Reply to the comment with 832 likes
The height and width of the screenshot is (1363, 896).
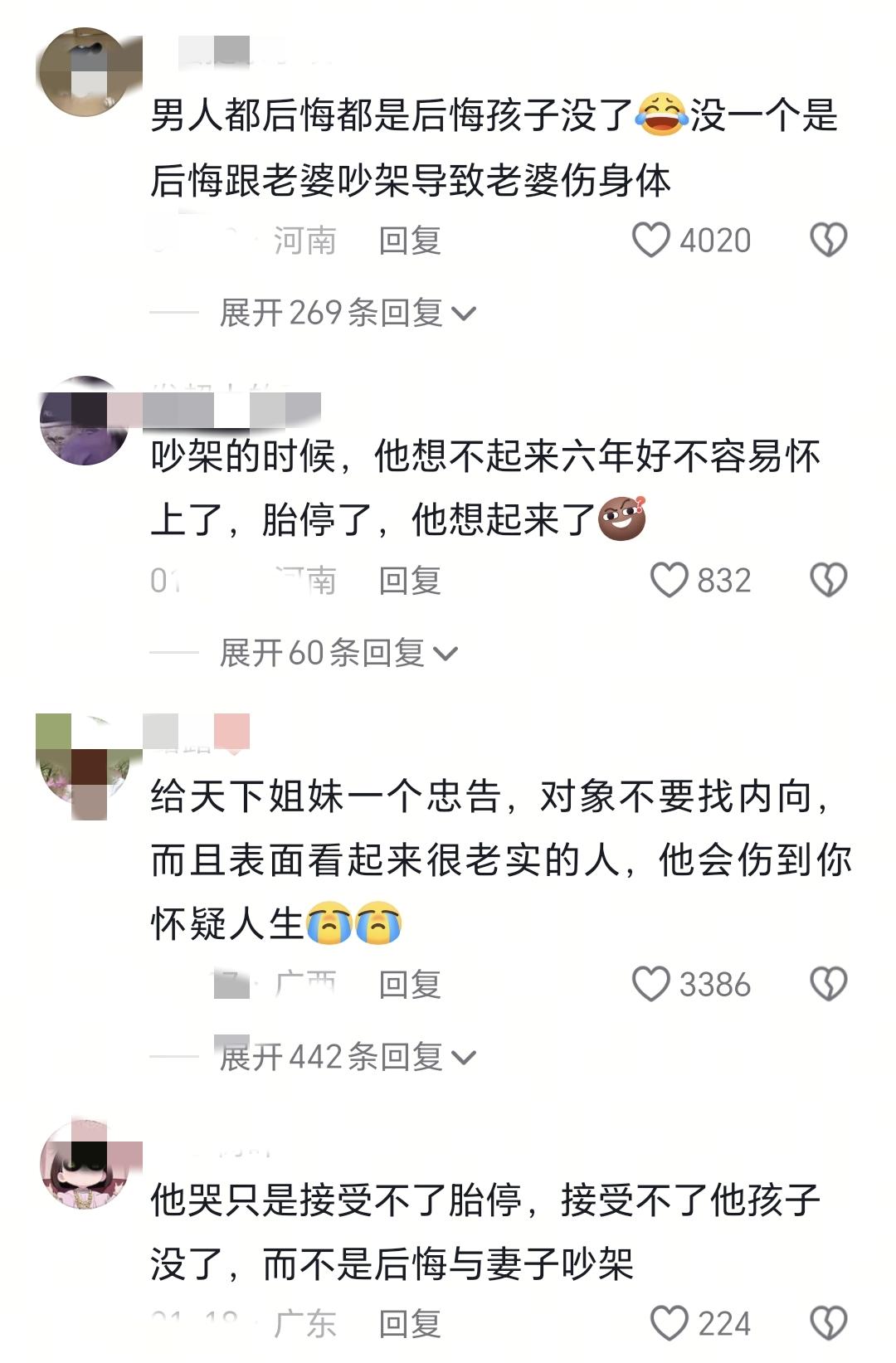pos(409,581)
